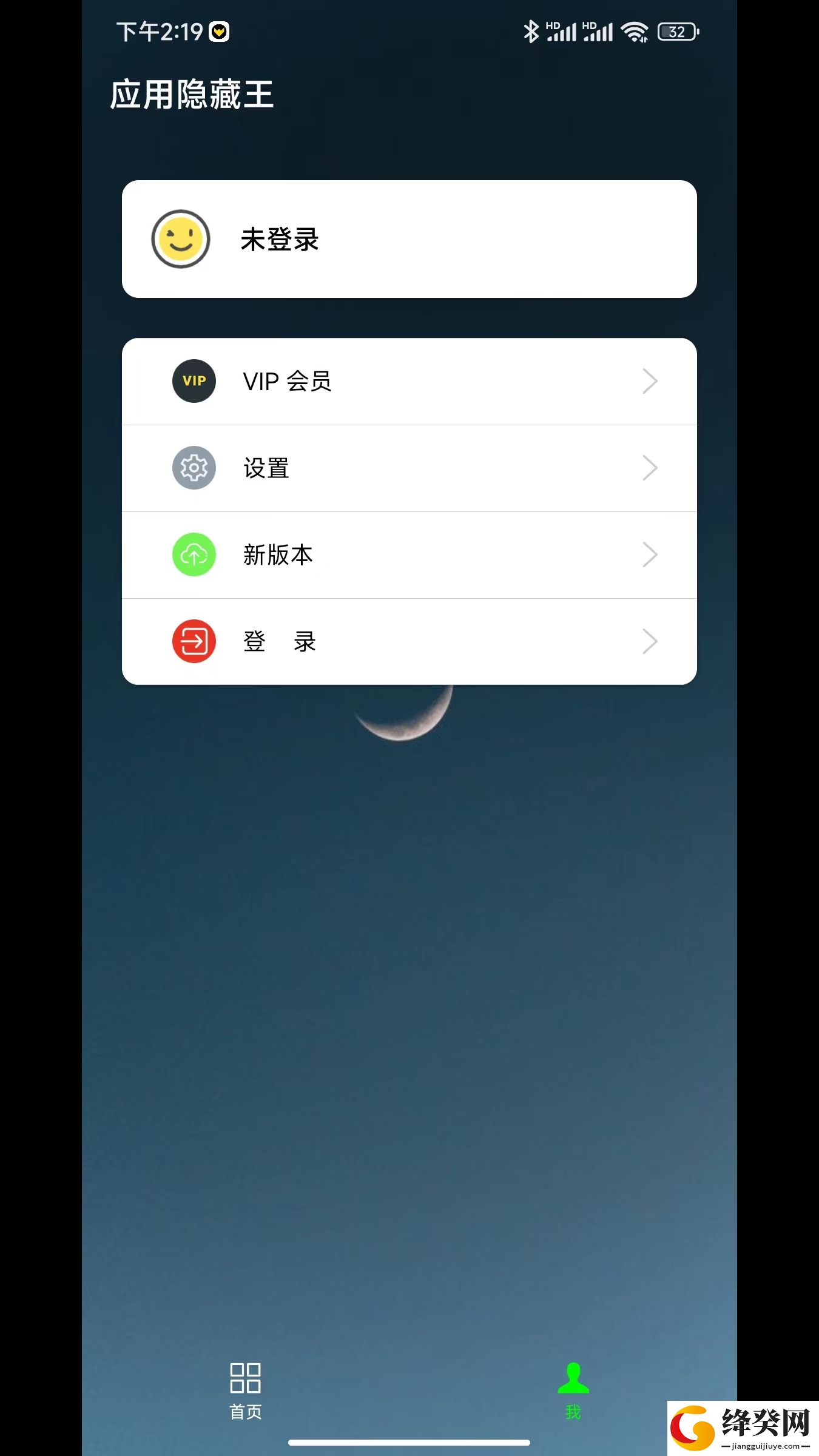
Task: Open the 未登录 profile card
Action: pos(409,239)
